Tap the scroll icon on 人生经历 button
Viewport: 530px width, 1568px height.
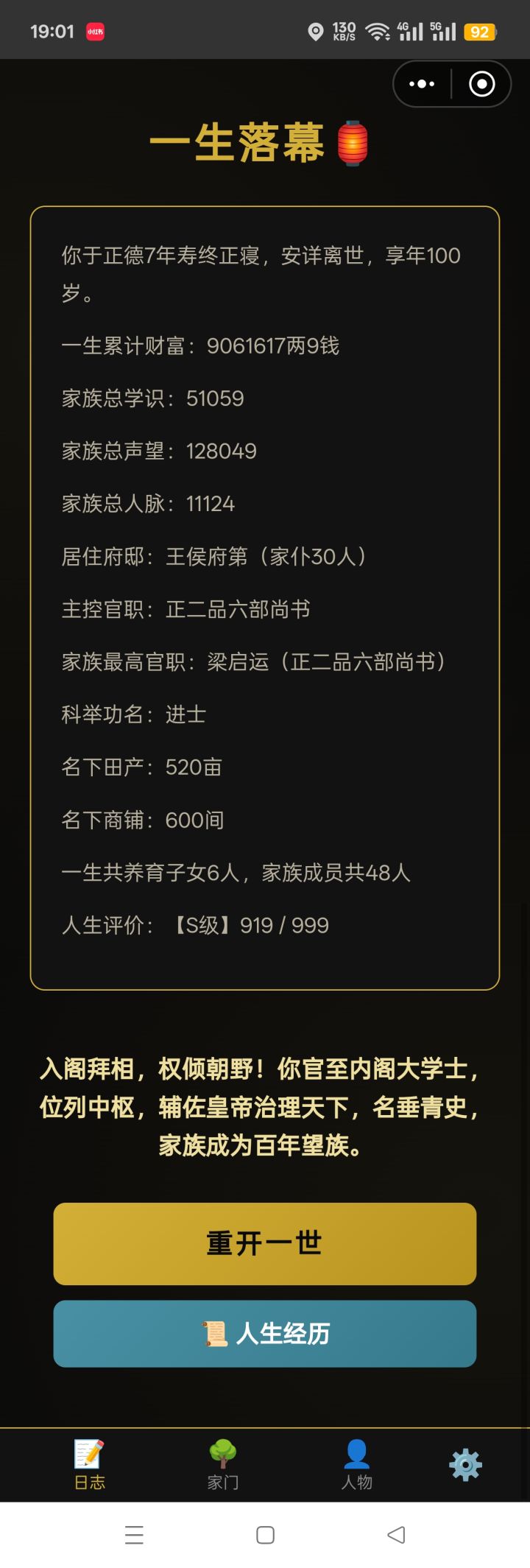217,1333
